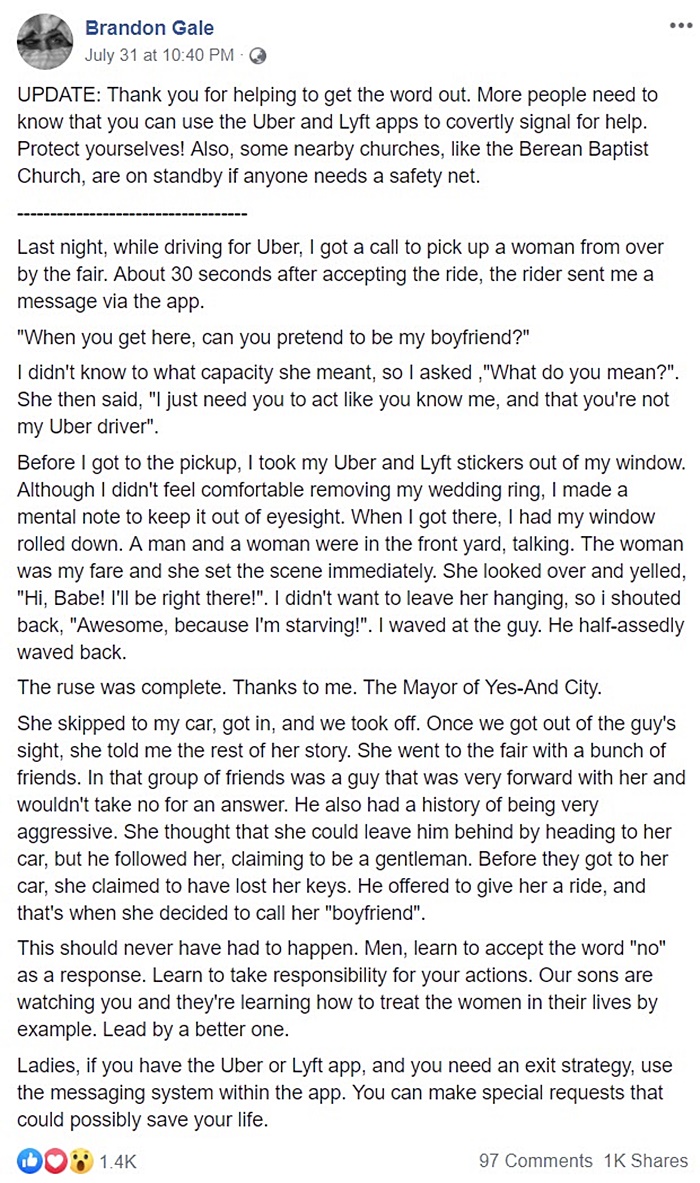Show the 97 Comments

tap(535, 1161)
